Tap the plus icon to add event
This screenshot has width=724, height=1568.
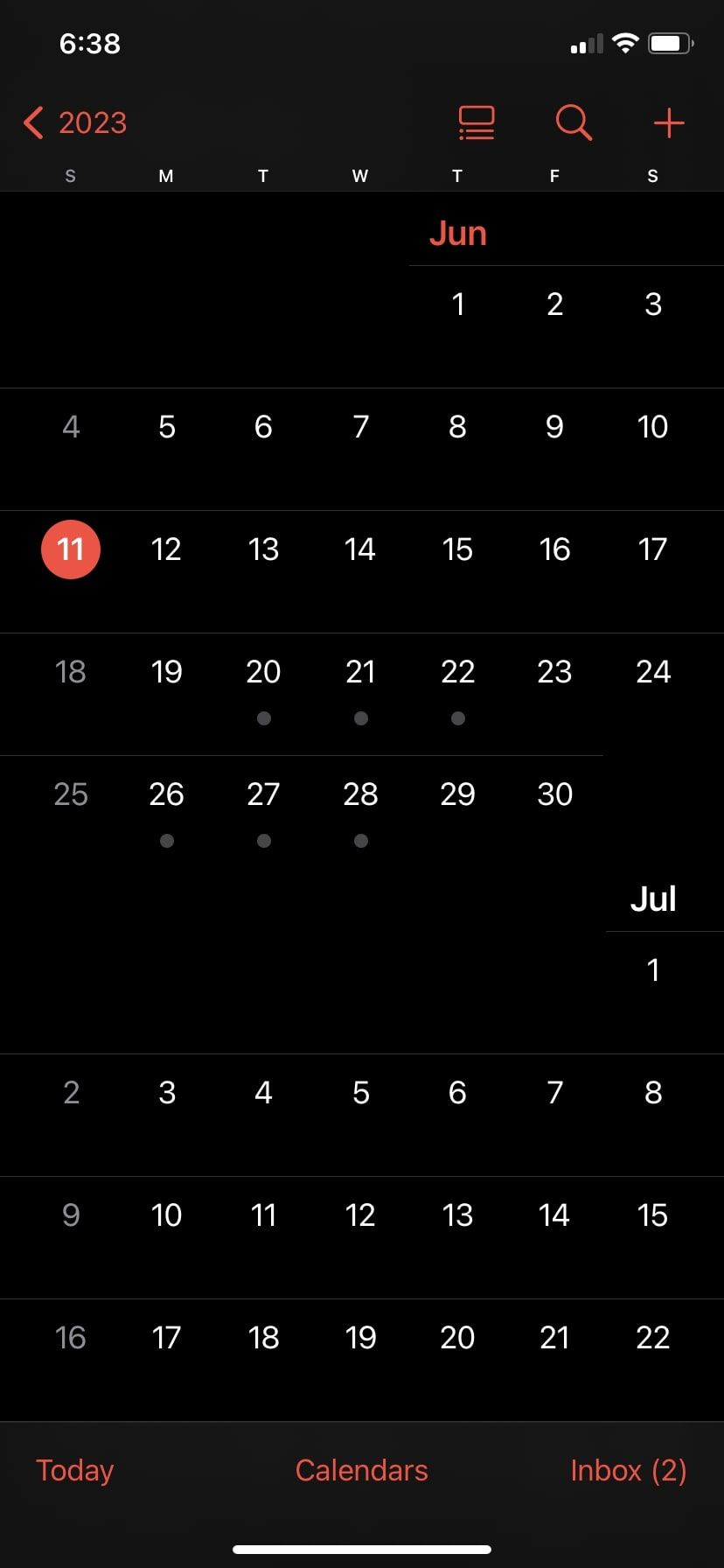pos(667,122)
